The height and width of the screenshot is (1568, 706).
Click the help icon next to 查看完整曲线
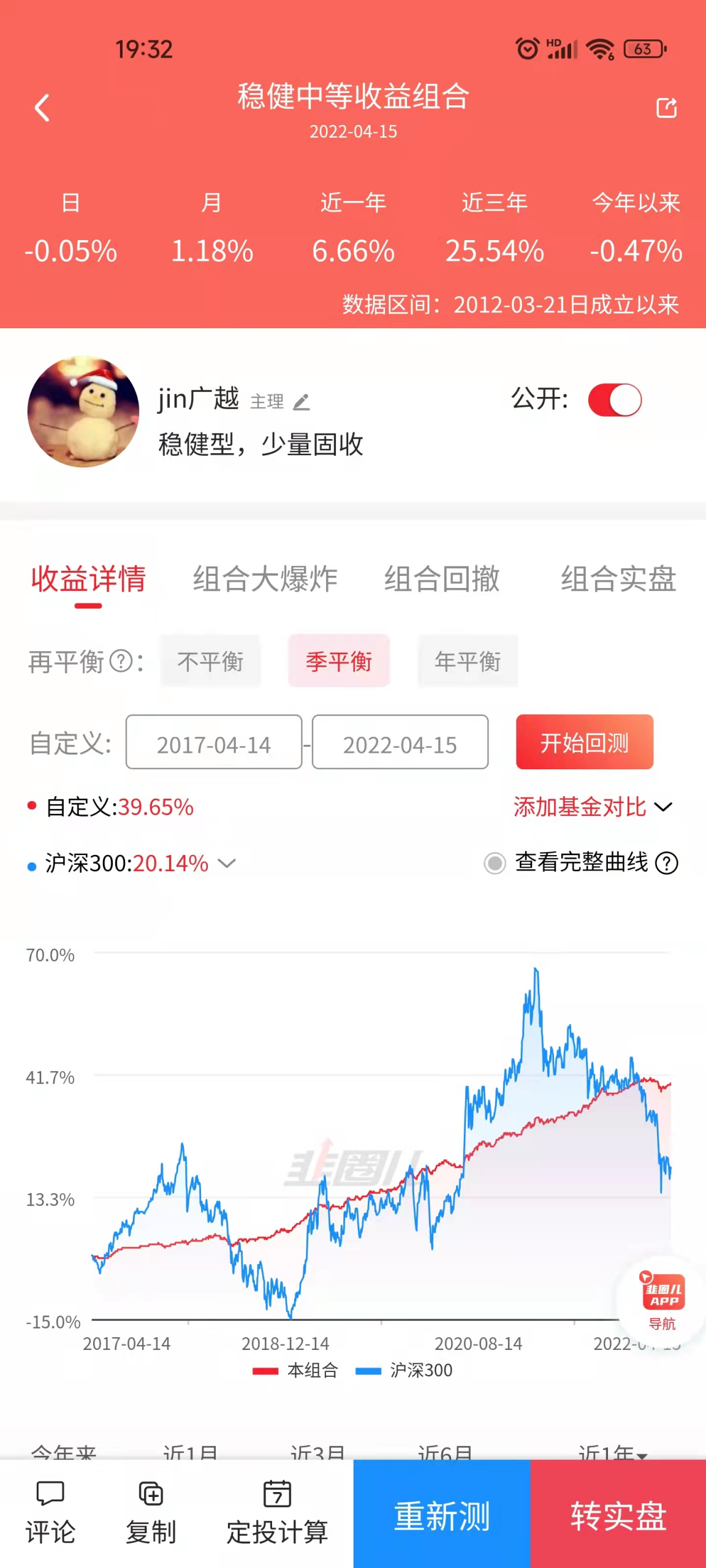click(668, 862)
